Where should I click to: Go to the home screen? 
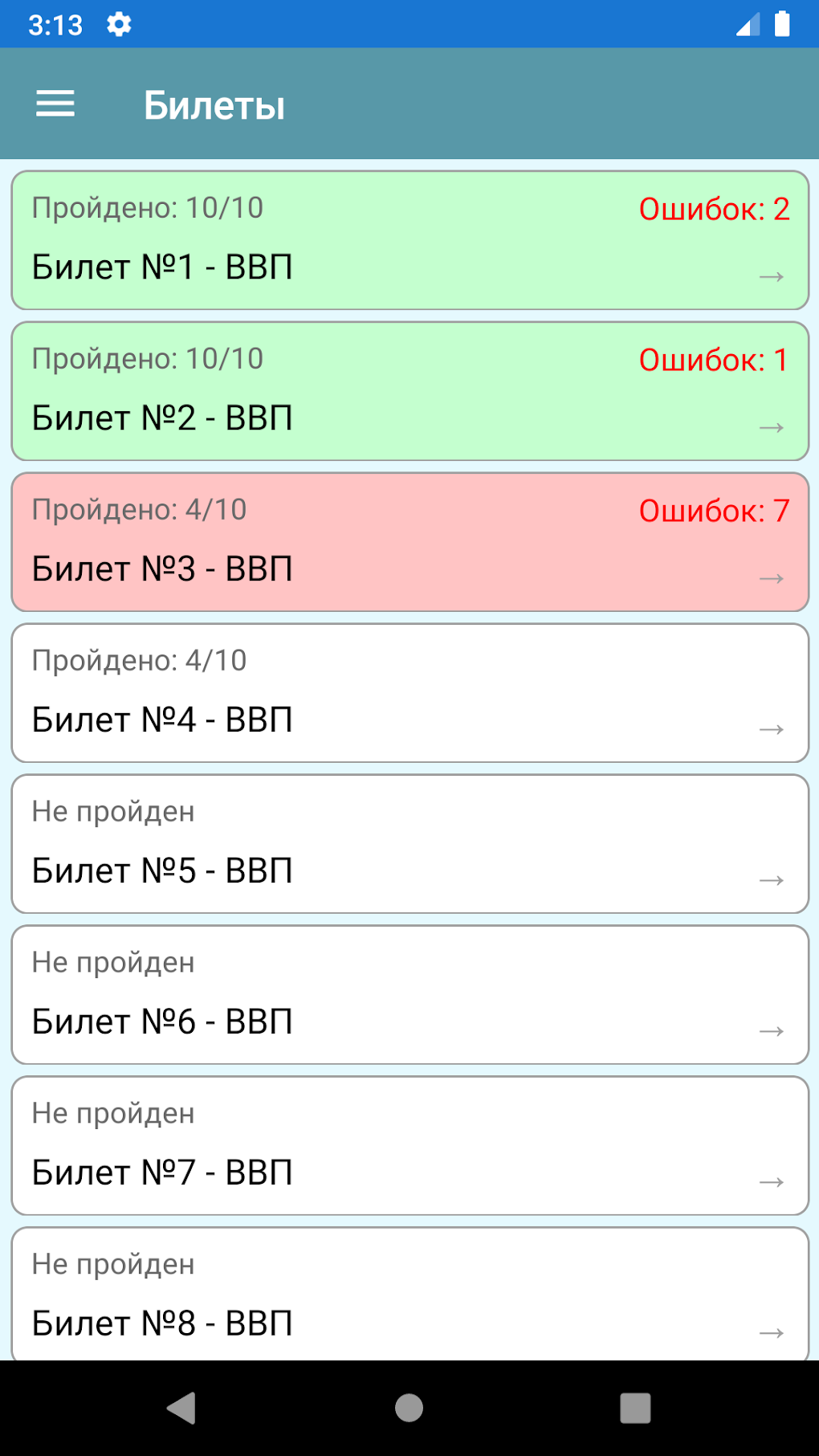point(409,1408)
